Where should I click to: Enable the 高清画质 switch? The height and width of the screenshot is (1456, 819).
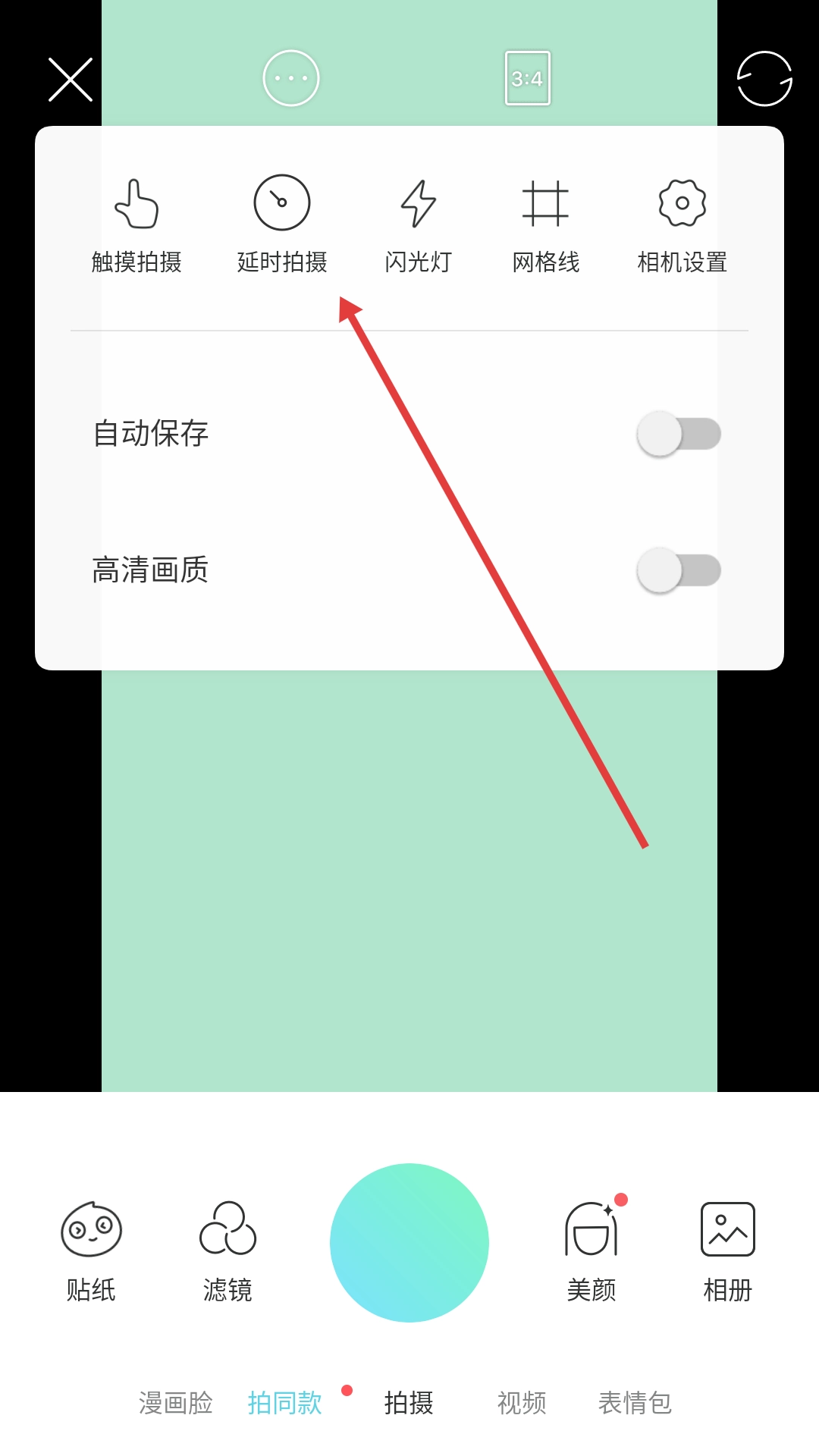click(678, 570)
